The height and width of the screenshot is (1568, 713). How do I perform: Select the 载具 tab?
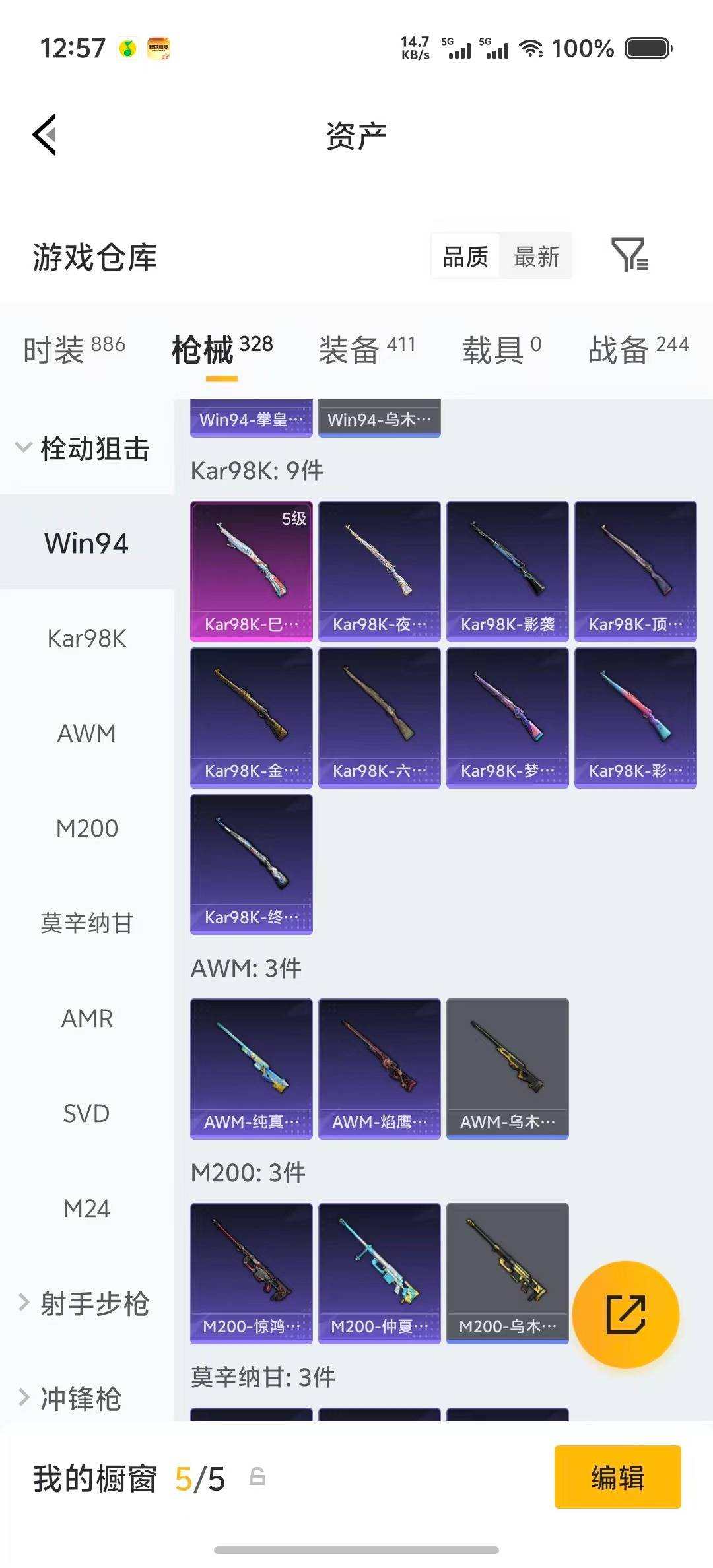pos(502,348)
